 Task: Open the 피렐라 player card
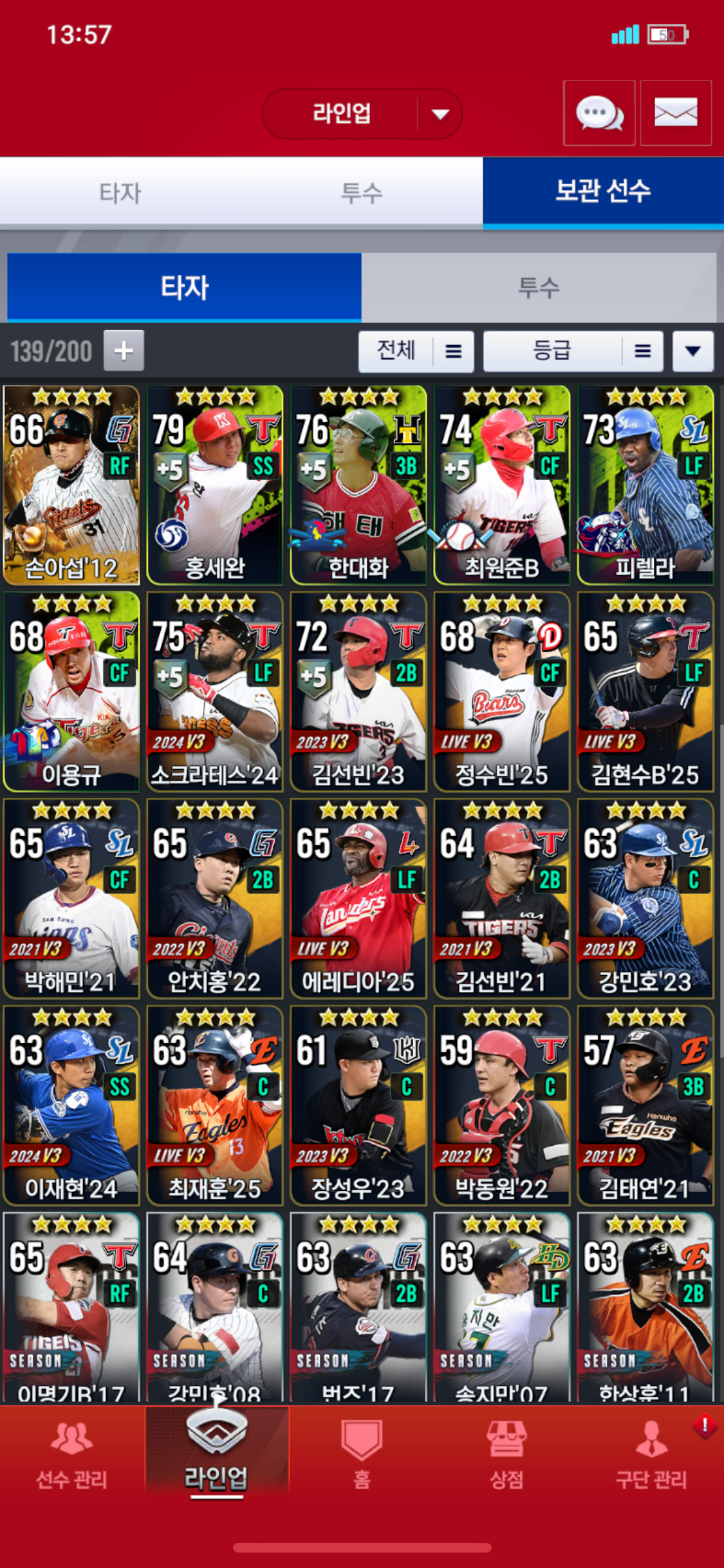pos(645,485)
